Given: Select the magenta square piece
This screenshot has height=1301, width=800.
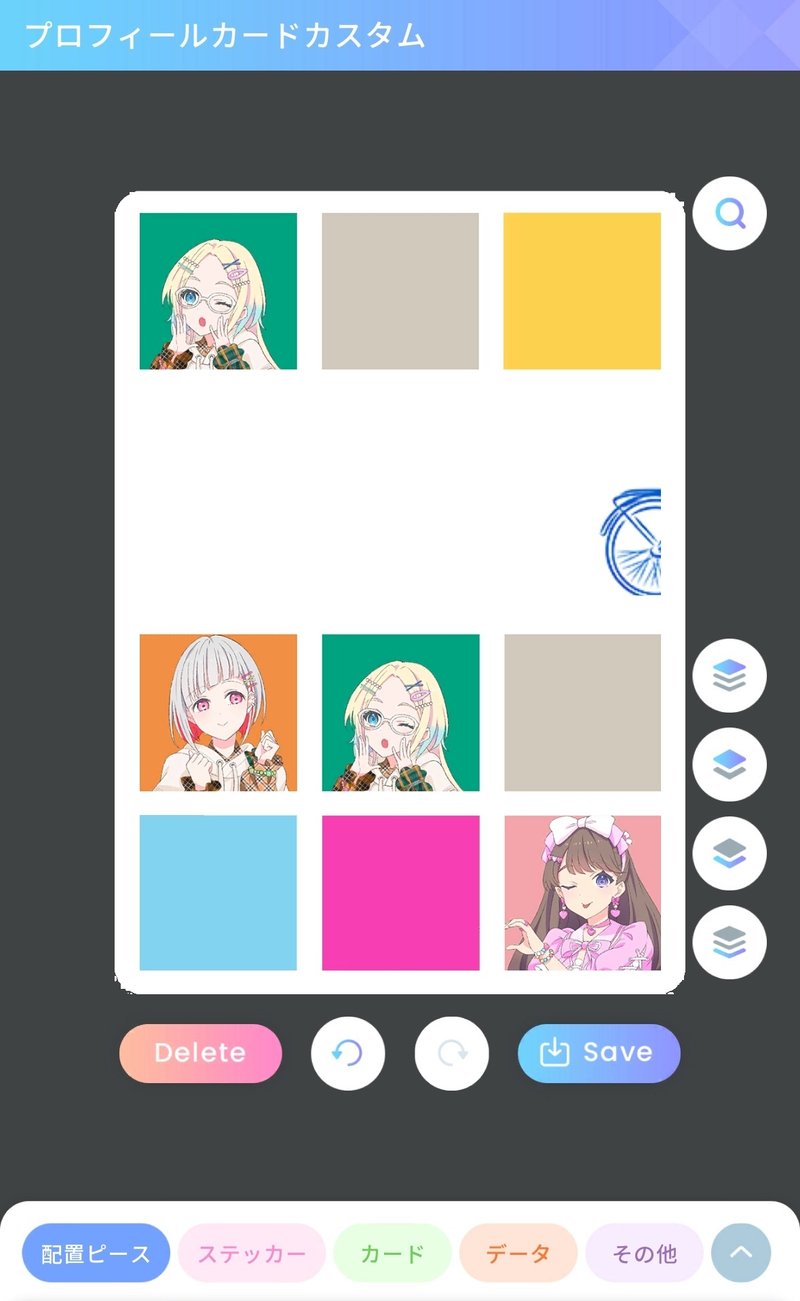Looking at the screenshot, I should 400,893.
